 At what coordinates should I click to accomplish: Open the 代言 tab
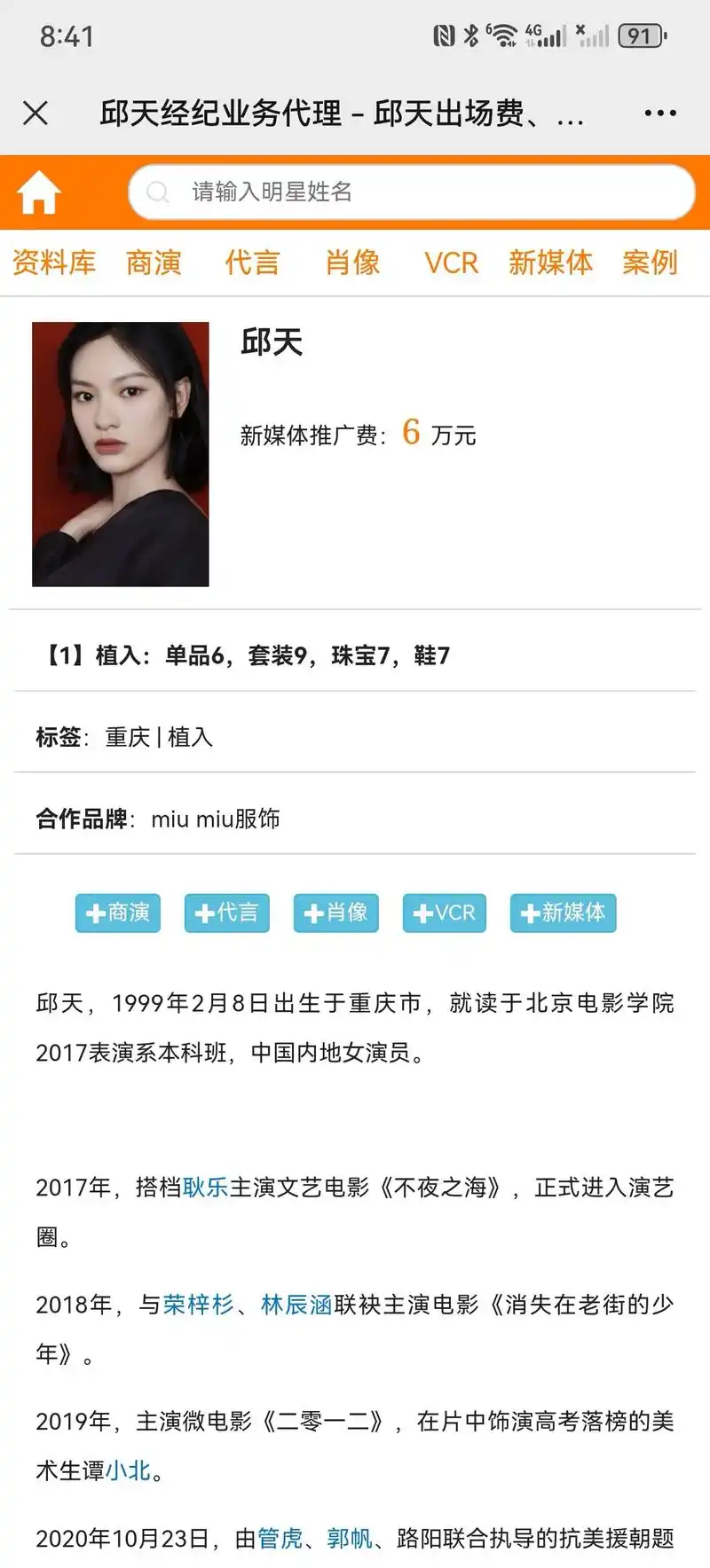coord(252,263)
